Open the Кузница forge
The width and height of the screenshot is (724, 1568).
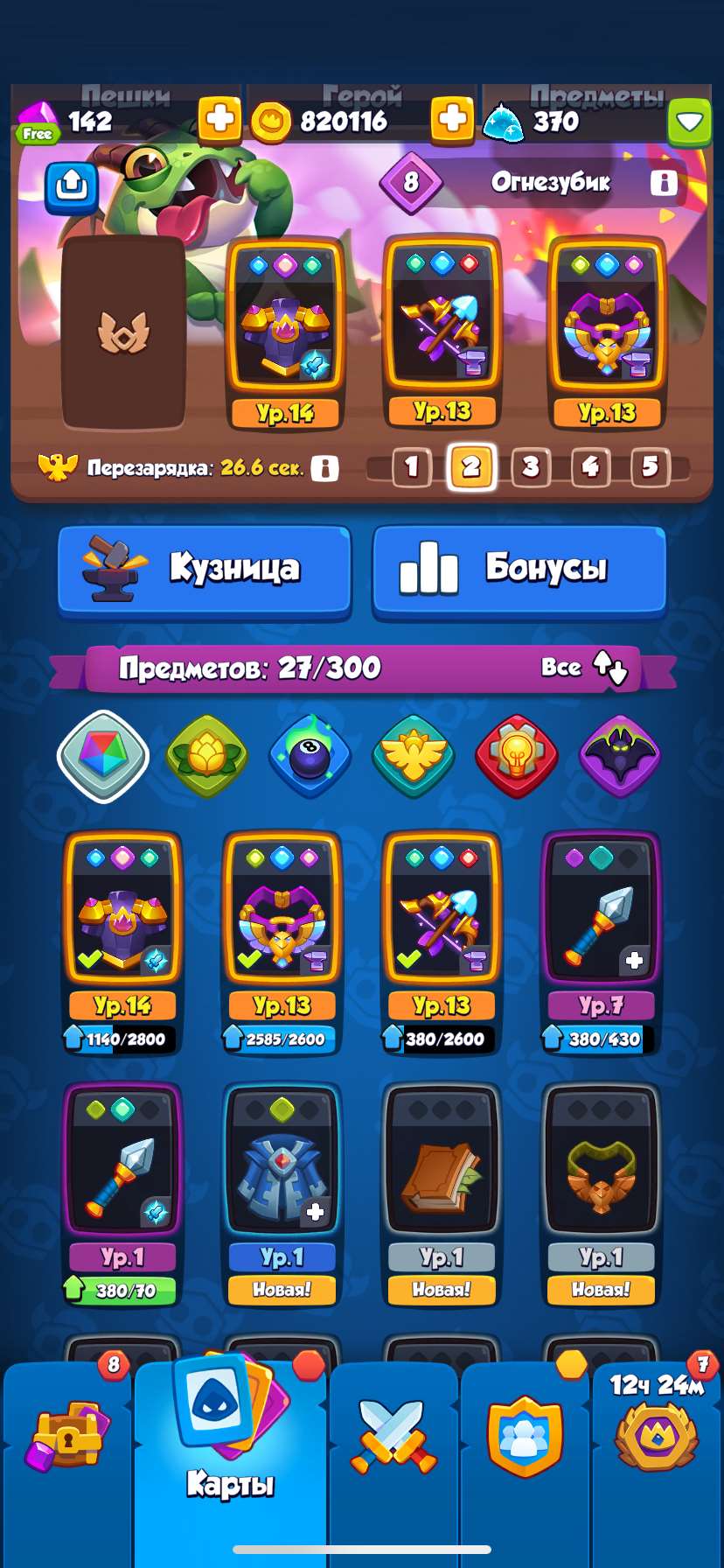point(204,570)
